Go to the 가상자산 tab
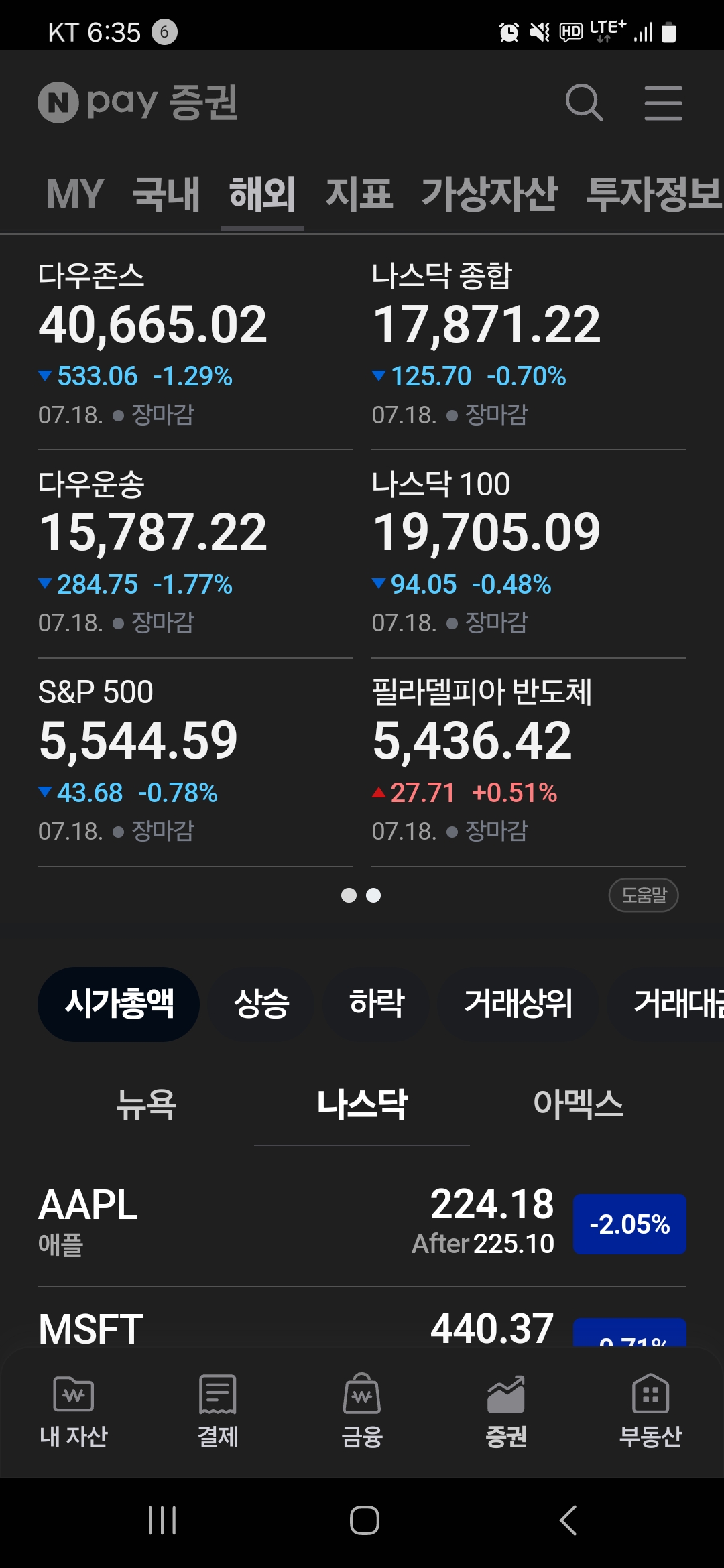The image size is (724, 1568). [x=489, y=194]
